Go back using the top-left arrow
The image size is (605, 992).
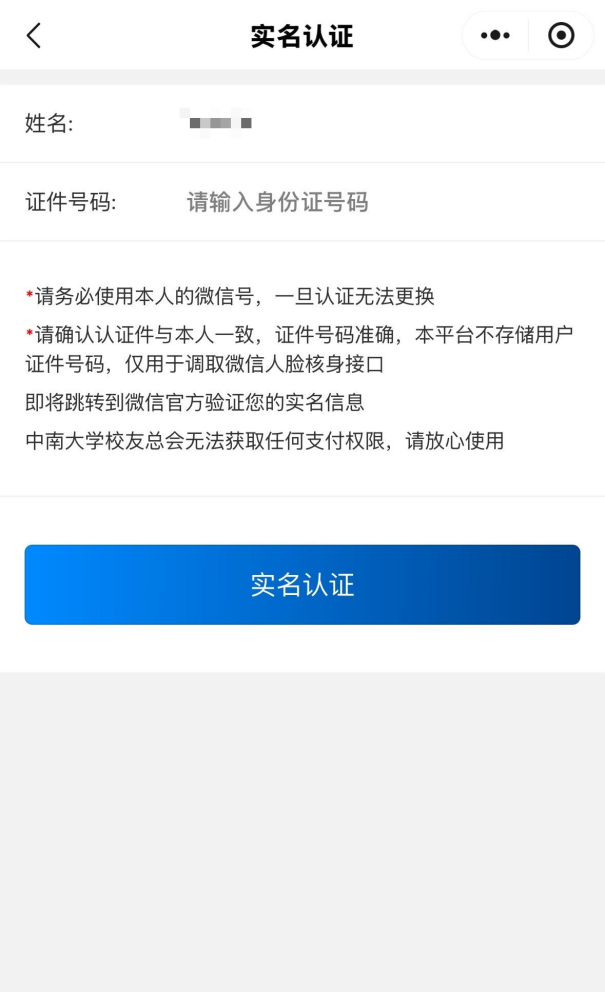[34, 36]
